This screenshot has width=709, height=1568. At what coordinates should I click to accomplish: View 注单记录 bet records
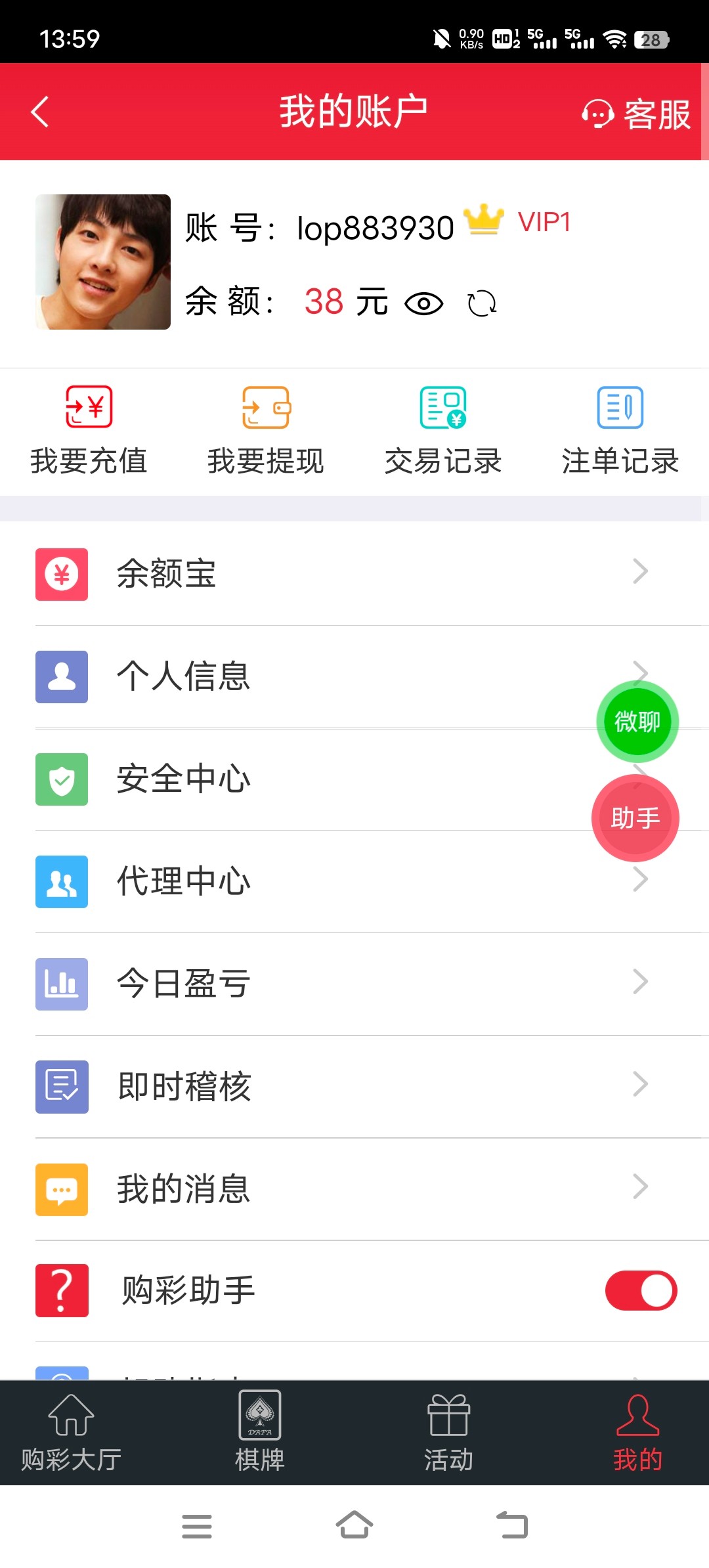(620, 430)
